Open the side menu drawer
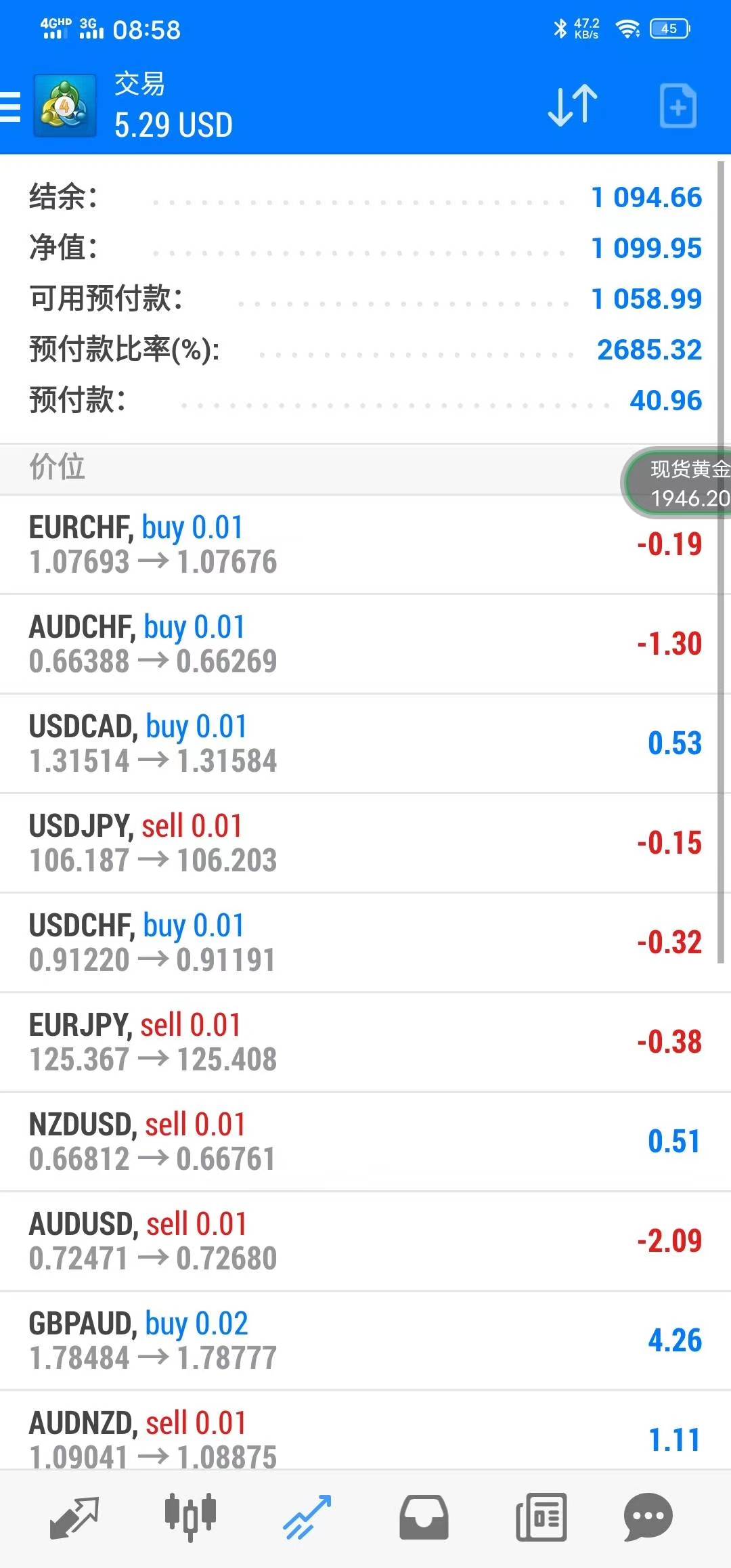731x1568 pixels. [11, 107]
